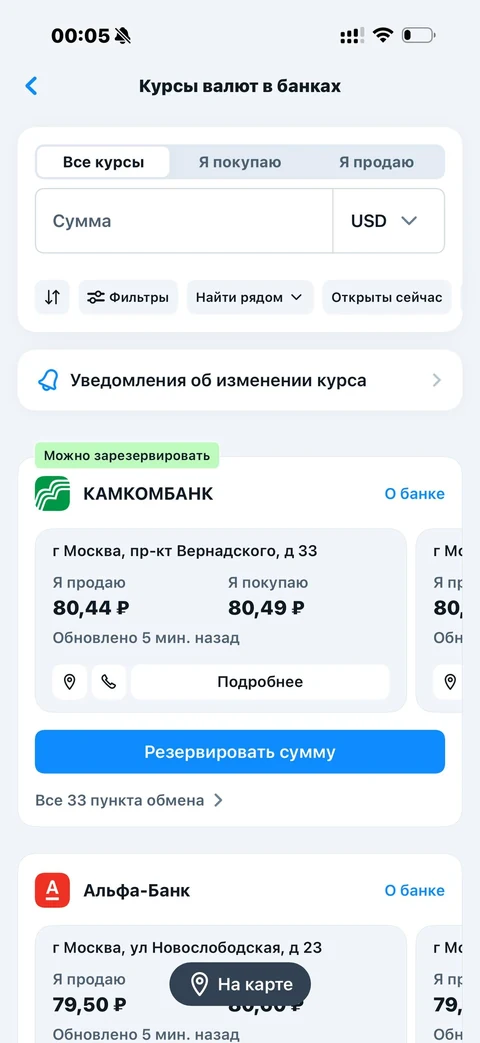Switch to the Я покупаю tab
The height and width of the screenshot is (1043, 480).
point(239,162)
